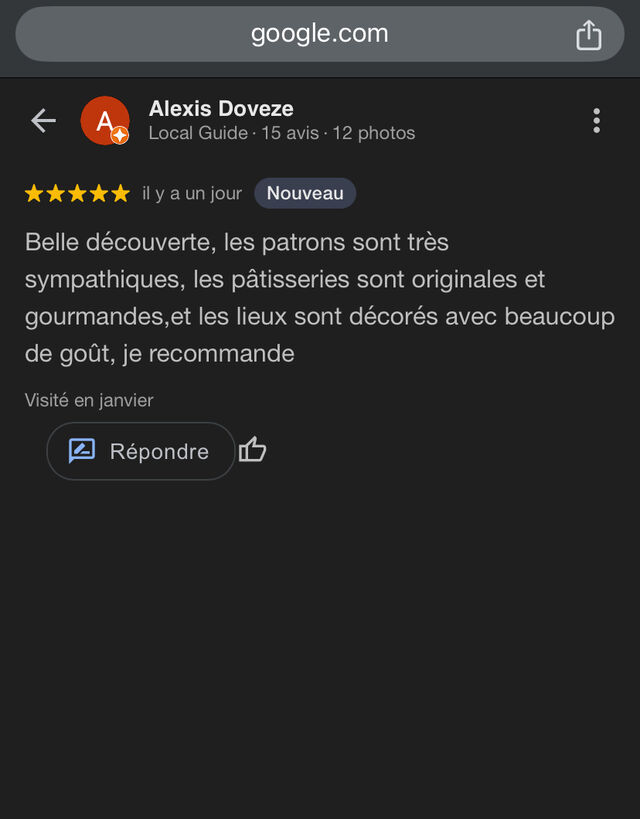This screenshot has height=819, width=640.
Task: Tap the google.com address bar
Action: click(x=320, y=34)
